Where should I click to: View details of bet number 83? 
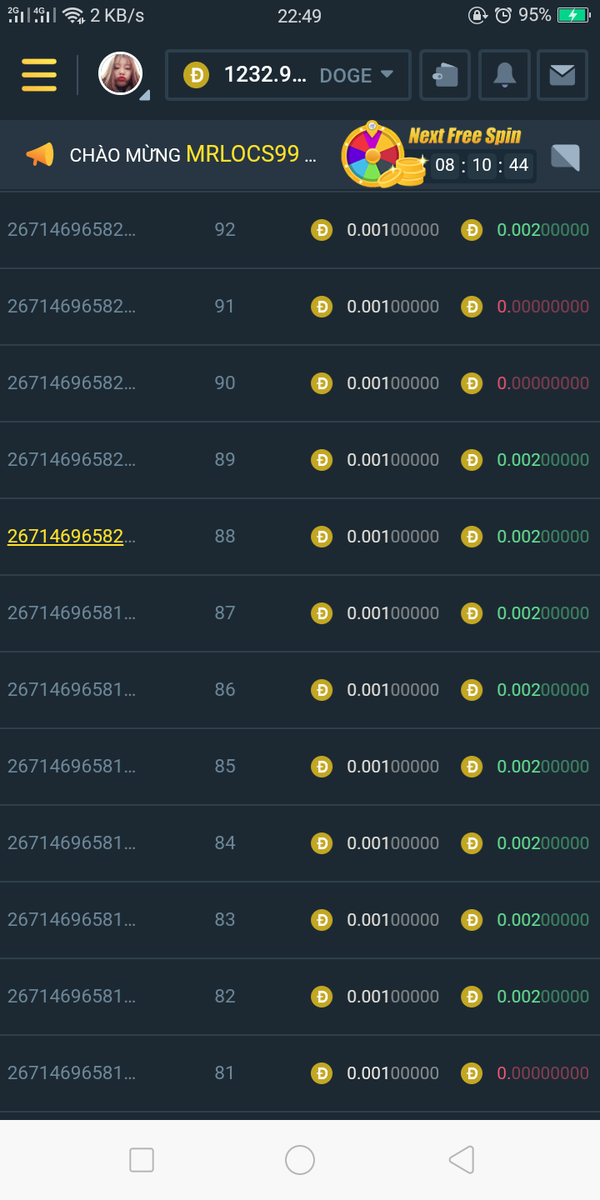point(71,920)
